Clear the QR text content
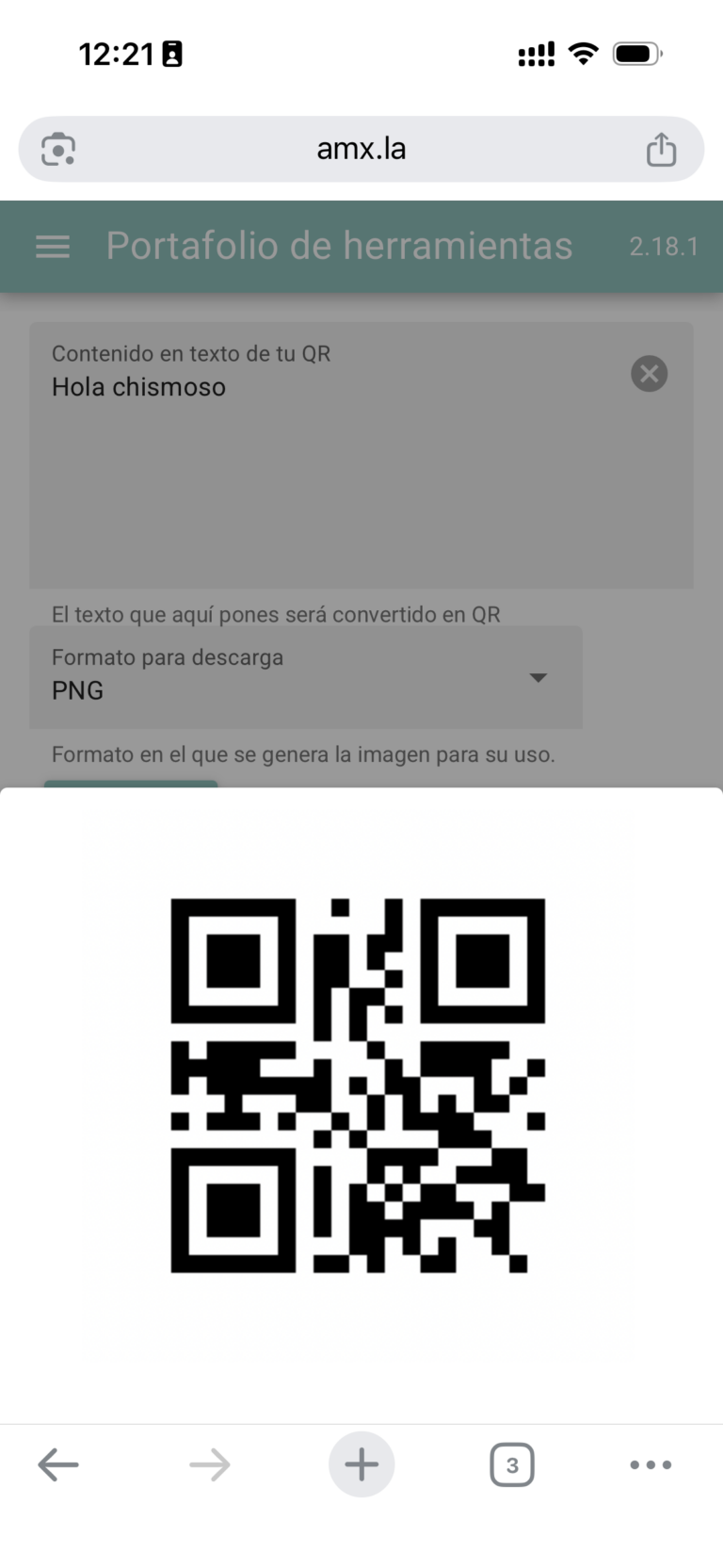Screen dimensions: 723x1568 point(650,374)
